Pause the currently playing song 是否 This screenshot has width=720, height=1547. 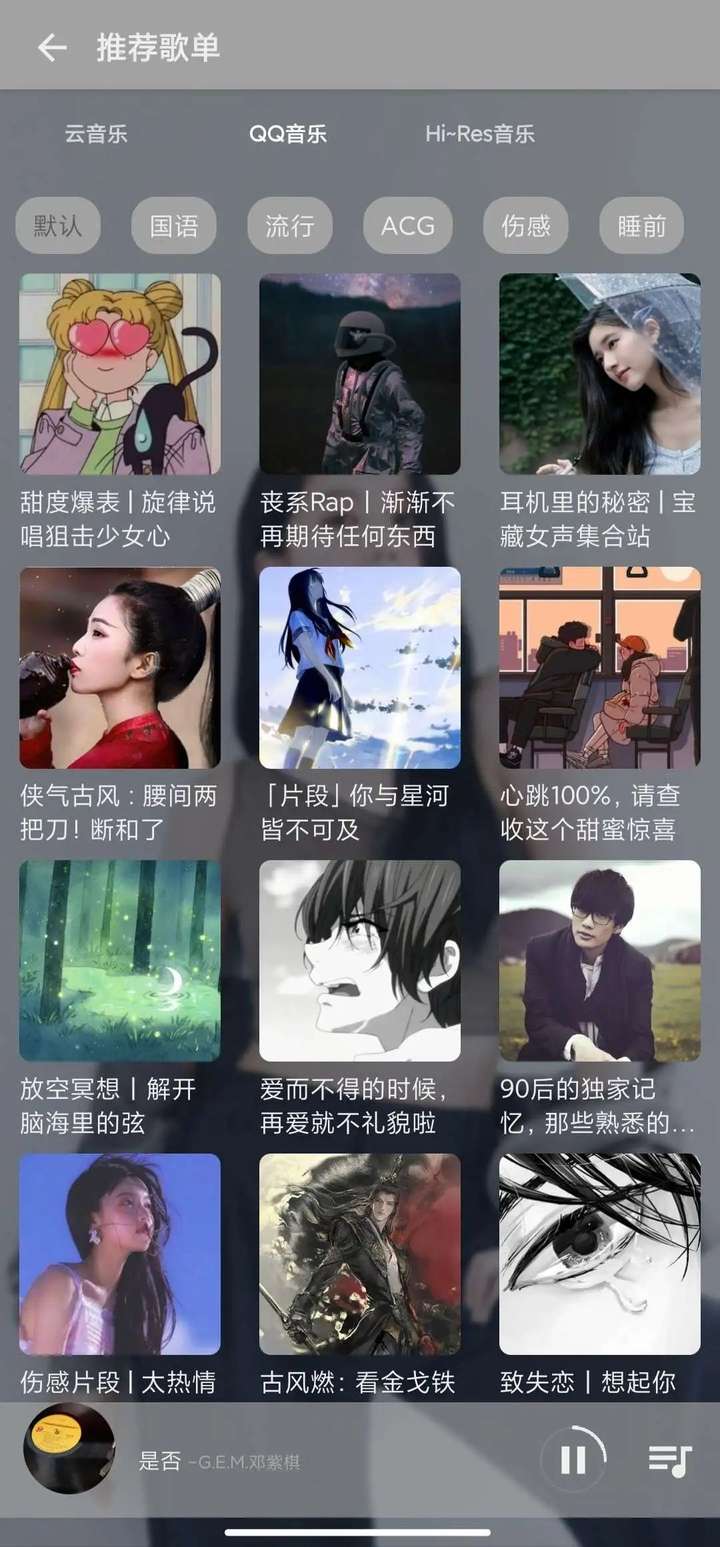[573, 1460]
